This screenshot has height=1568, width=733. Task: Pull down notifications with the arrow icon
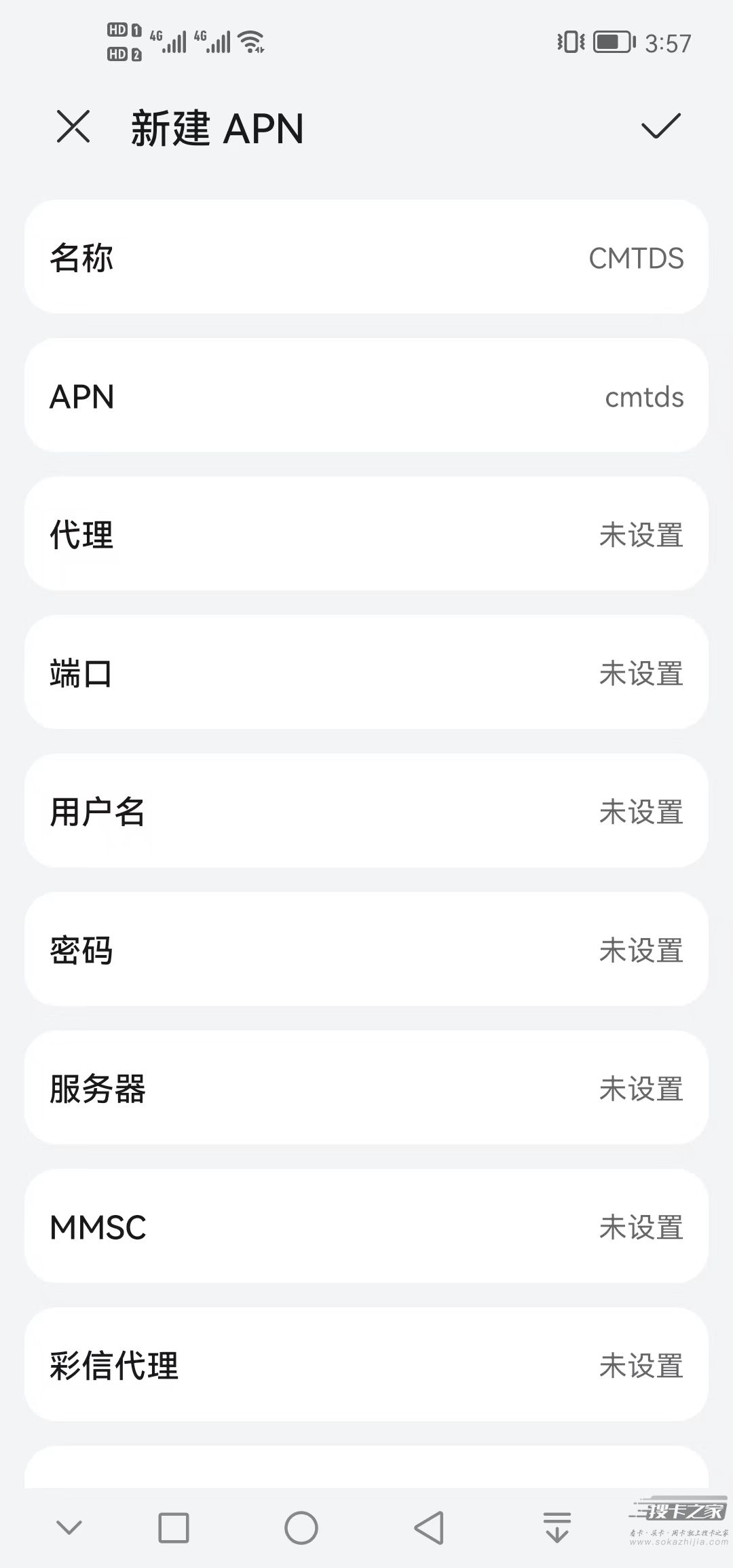557,1528
